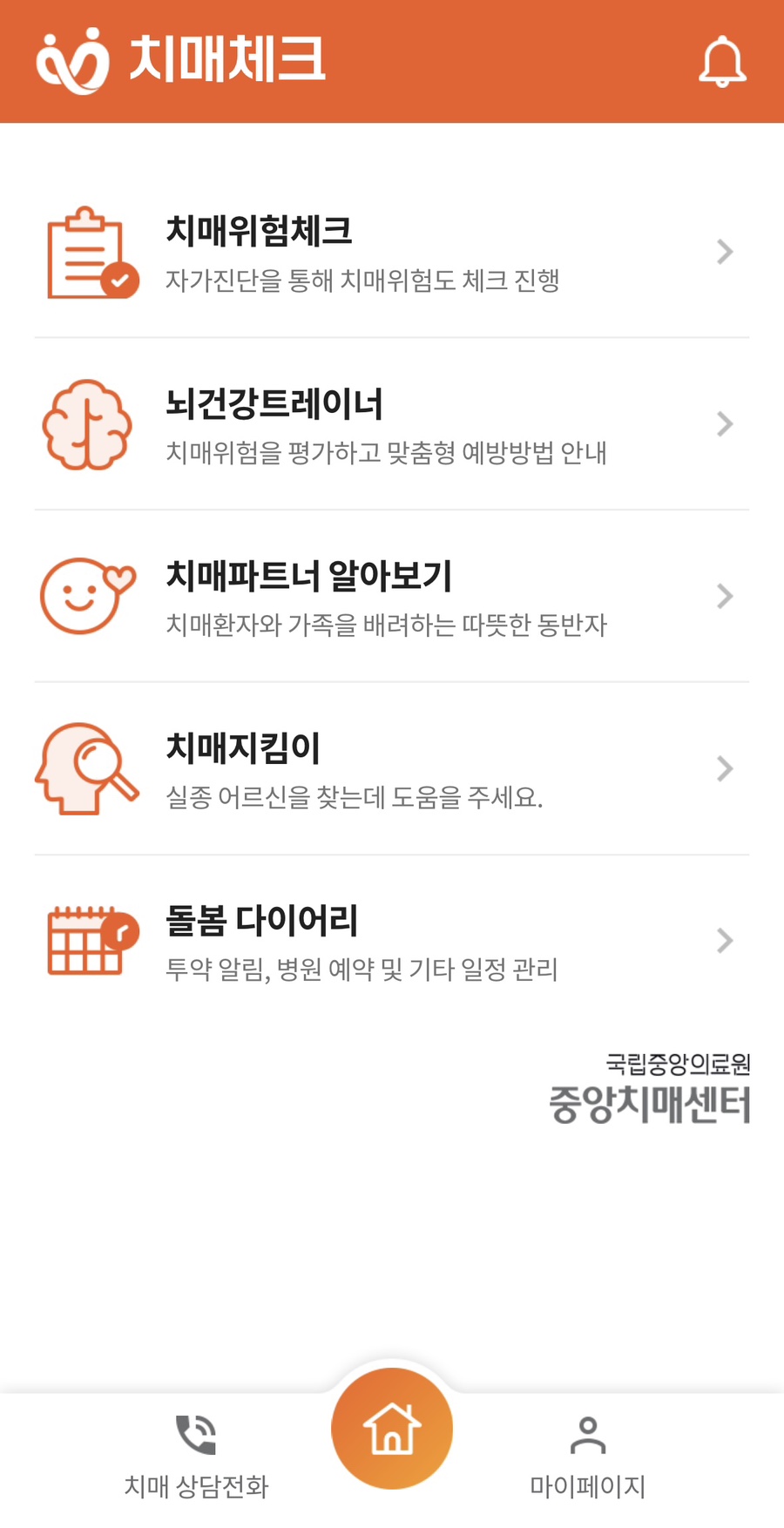The height and width of the screenshot is (1528, 784).
Task: Open 치매위험체크 self-diagnosis
Action: tap(391, 253)
